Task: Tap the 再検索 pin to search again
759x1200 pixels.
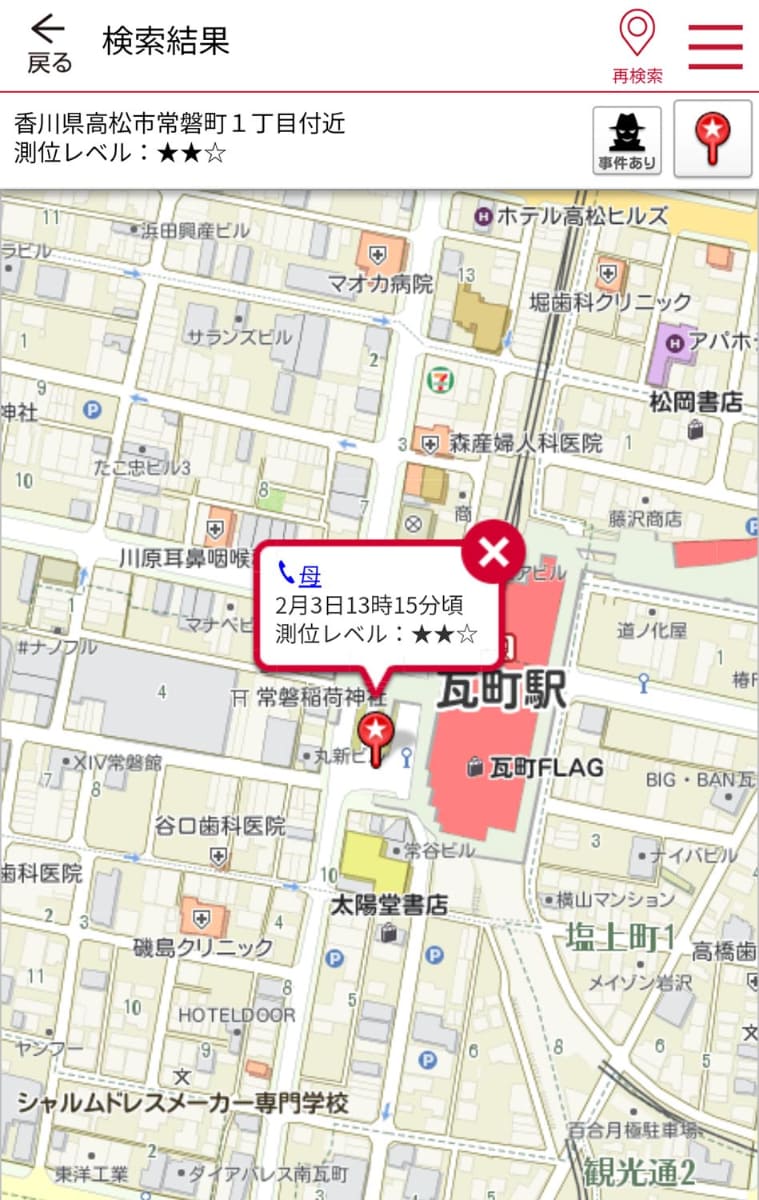Action: (637, 45)
